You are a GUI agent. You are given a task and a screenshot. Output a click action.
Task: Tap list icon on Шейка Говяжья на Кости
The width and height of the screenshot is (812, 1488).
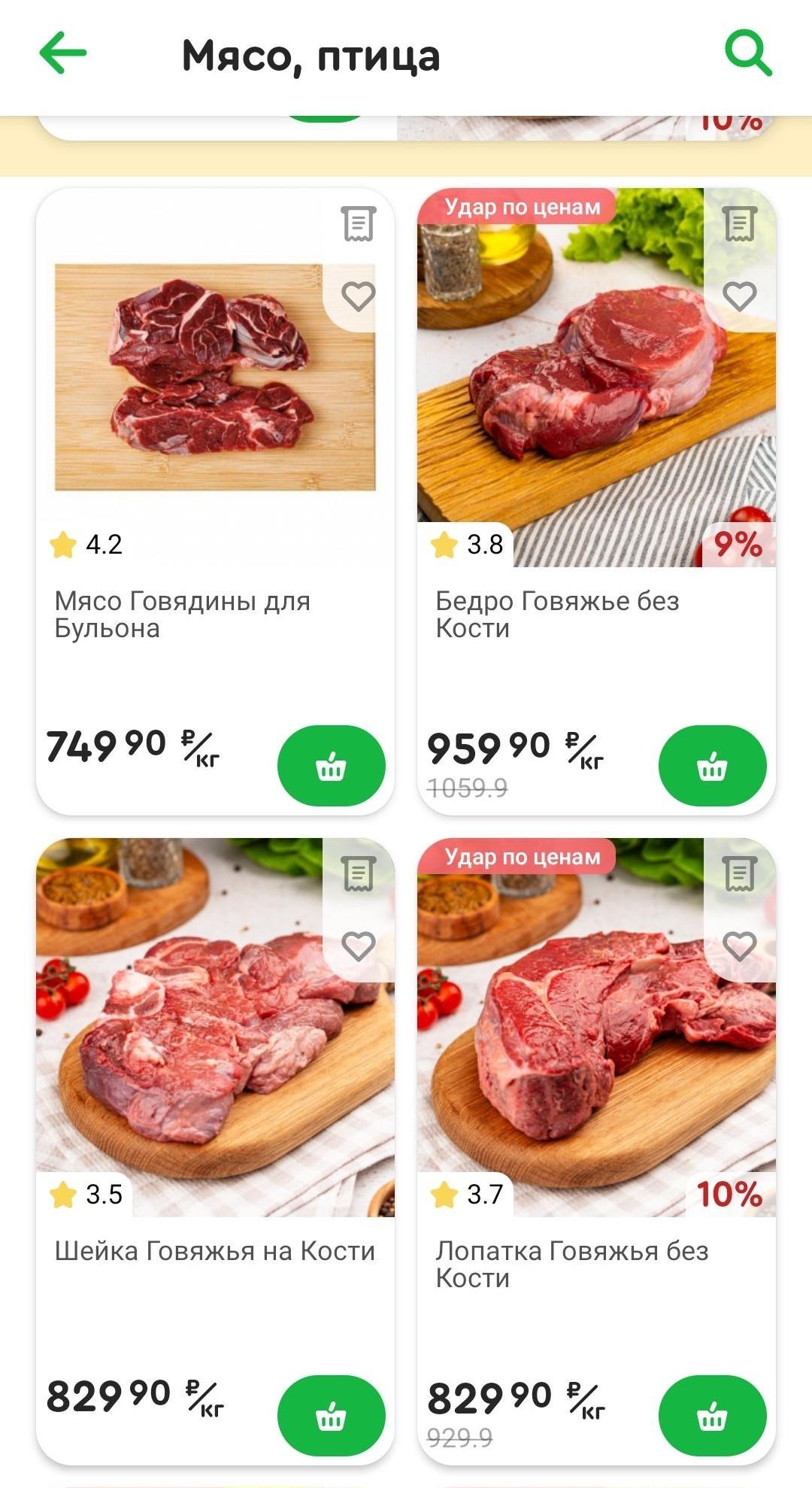[x=358, y=873]
